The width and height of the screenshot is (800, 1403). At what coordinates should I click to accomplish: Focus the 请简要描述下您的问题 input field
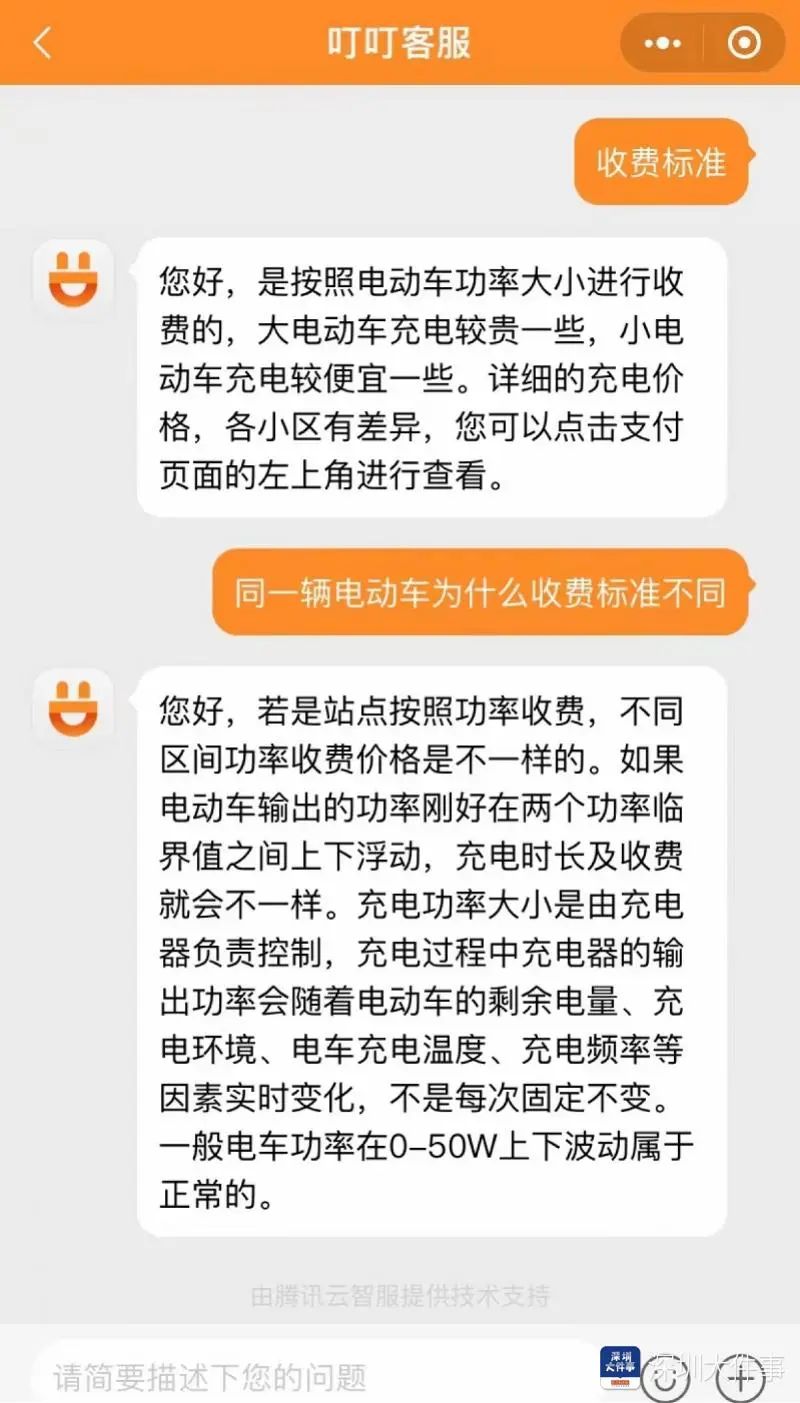coord(300,1377)
